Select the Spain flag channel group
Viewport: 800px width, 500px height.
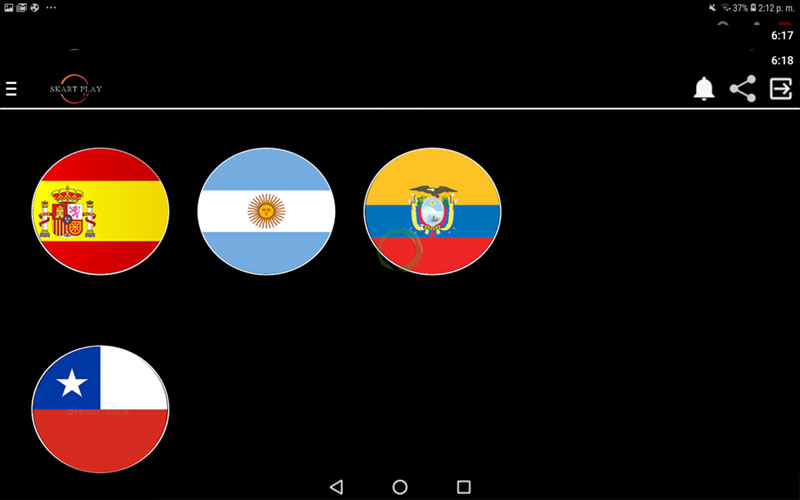point(100,211)
